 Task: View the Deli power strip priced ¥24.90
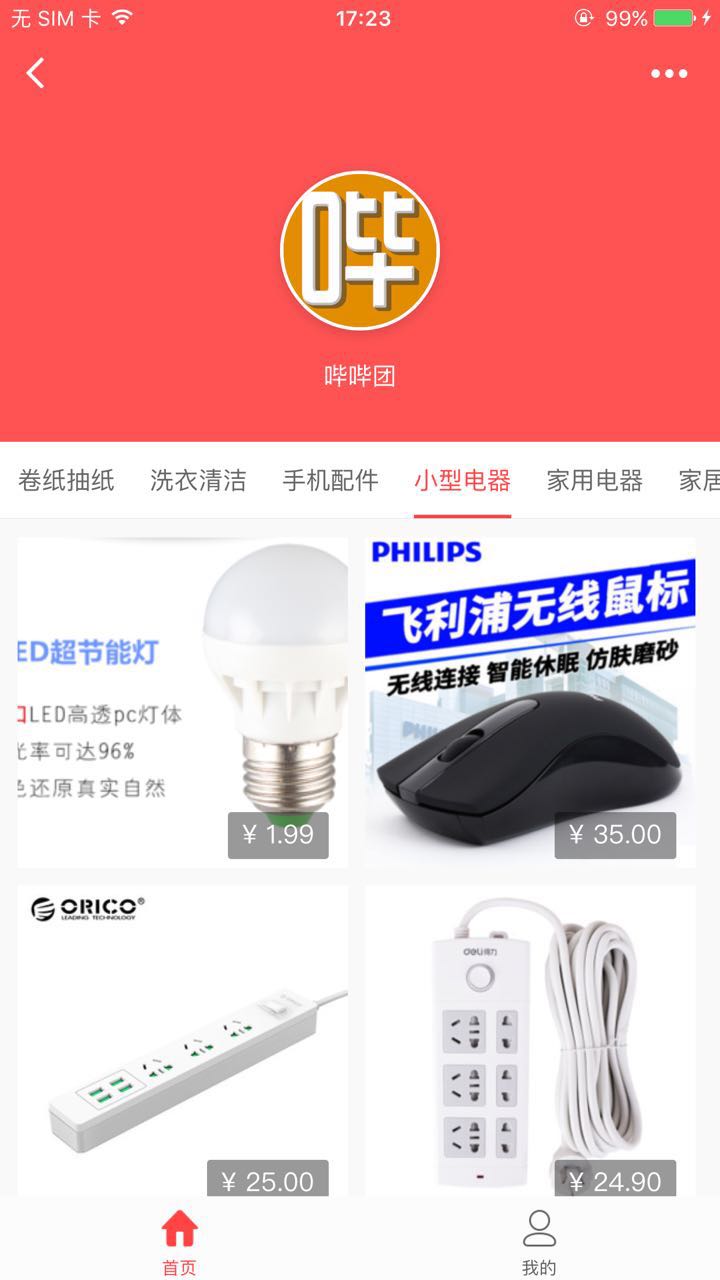pyautogui.click(x=530, y=1040)
